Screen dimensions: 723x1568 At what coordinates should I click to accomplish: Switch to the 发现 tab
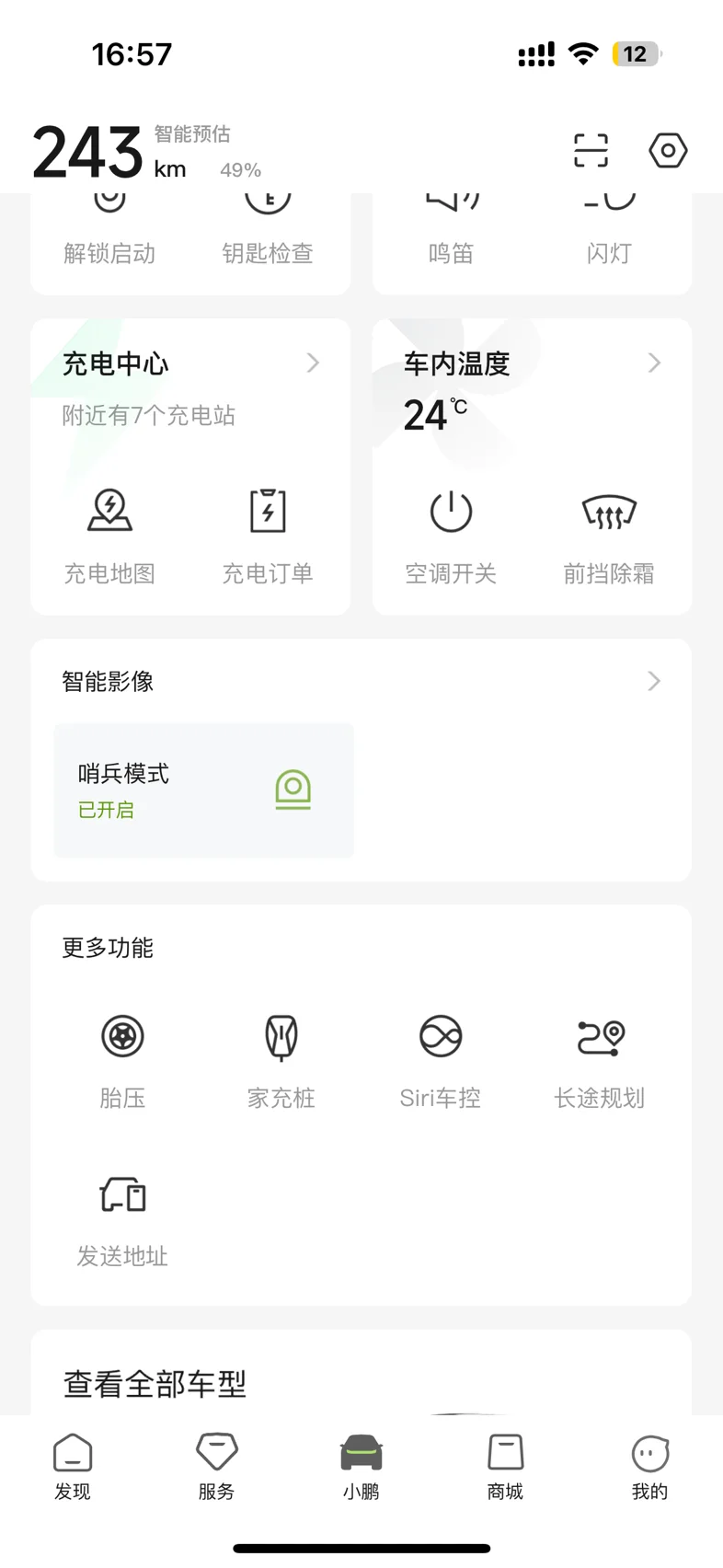coord(73,1467)
